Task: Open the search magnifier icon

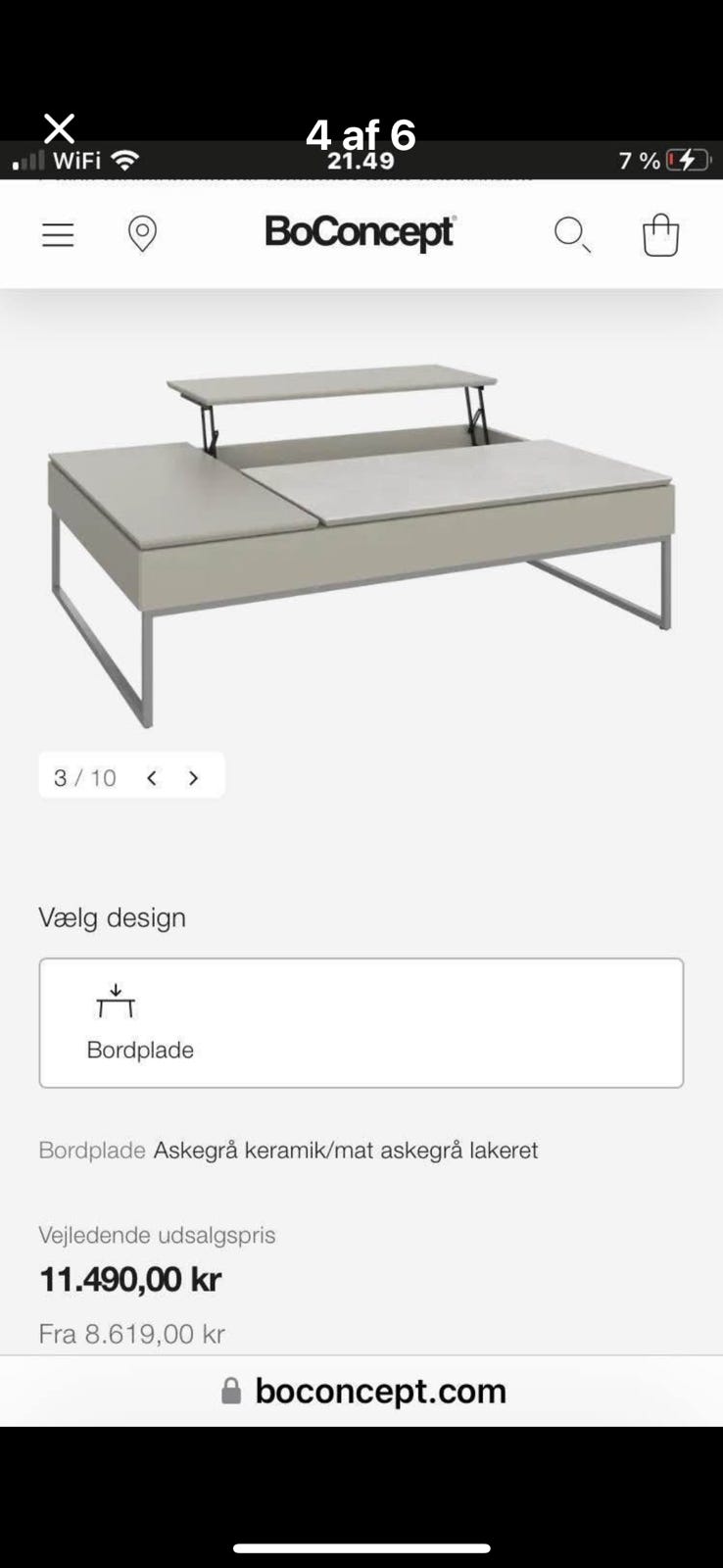Action: pos(572,234)
